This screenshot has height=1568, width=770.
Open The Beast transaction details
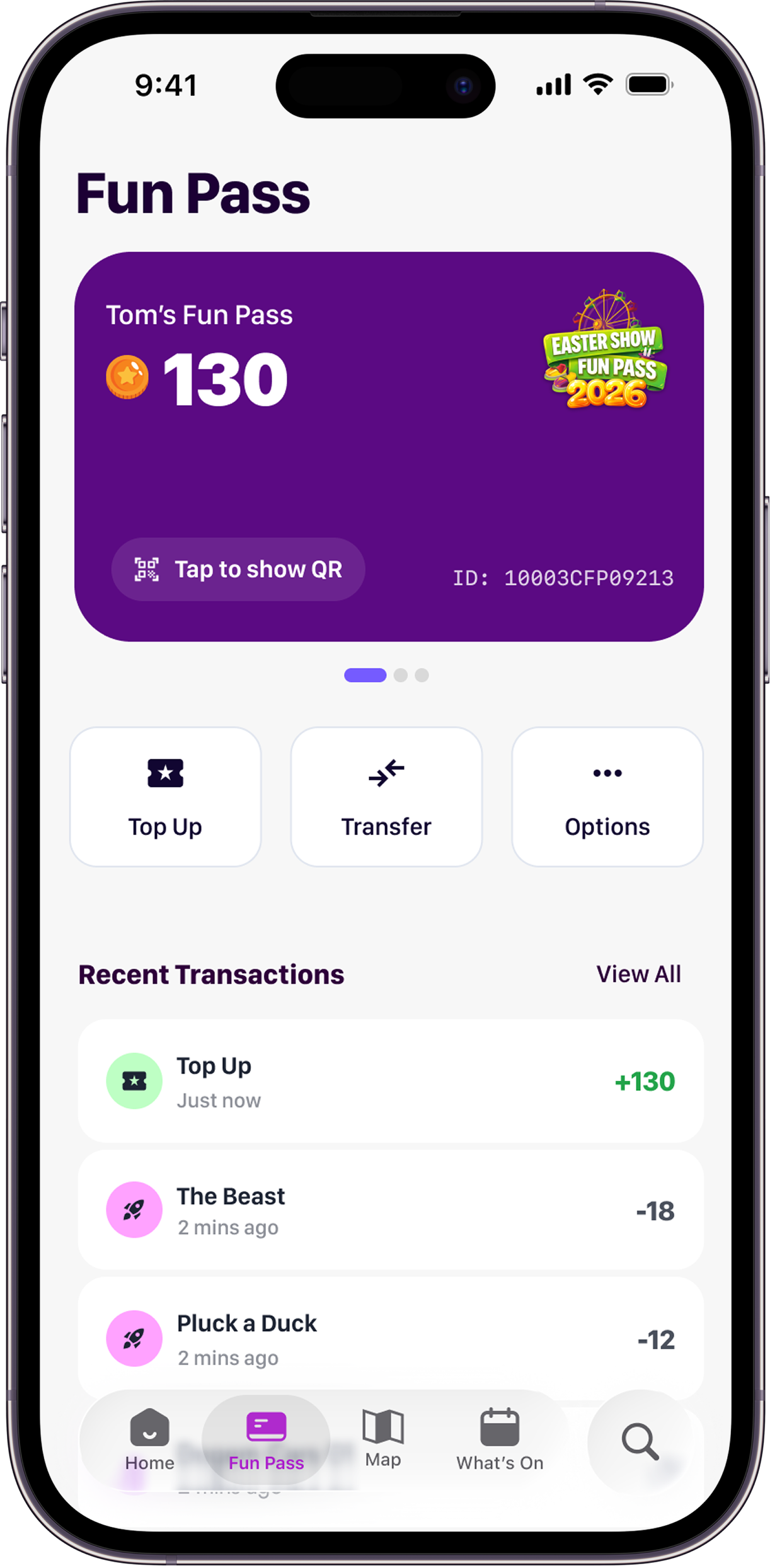pos(390,1210)
